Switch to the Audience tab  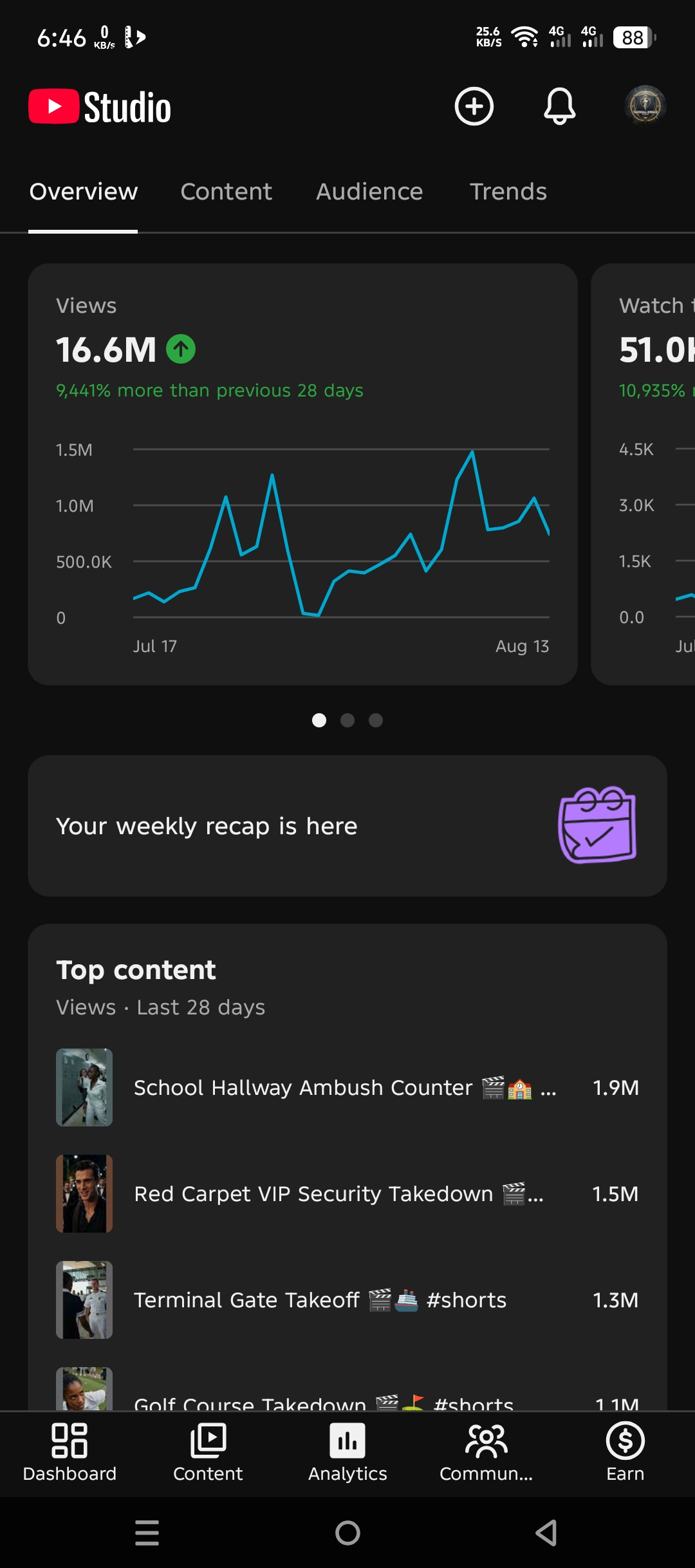point(369,192)
